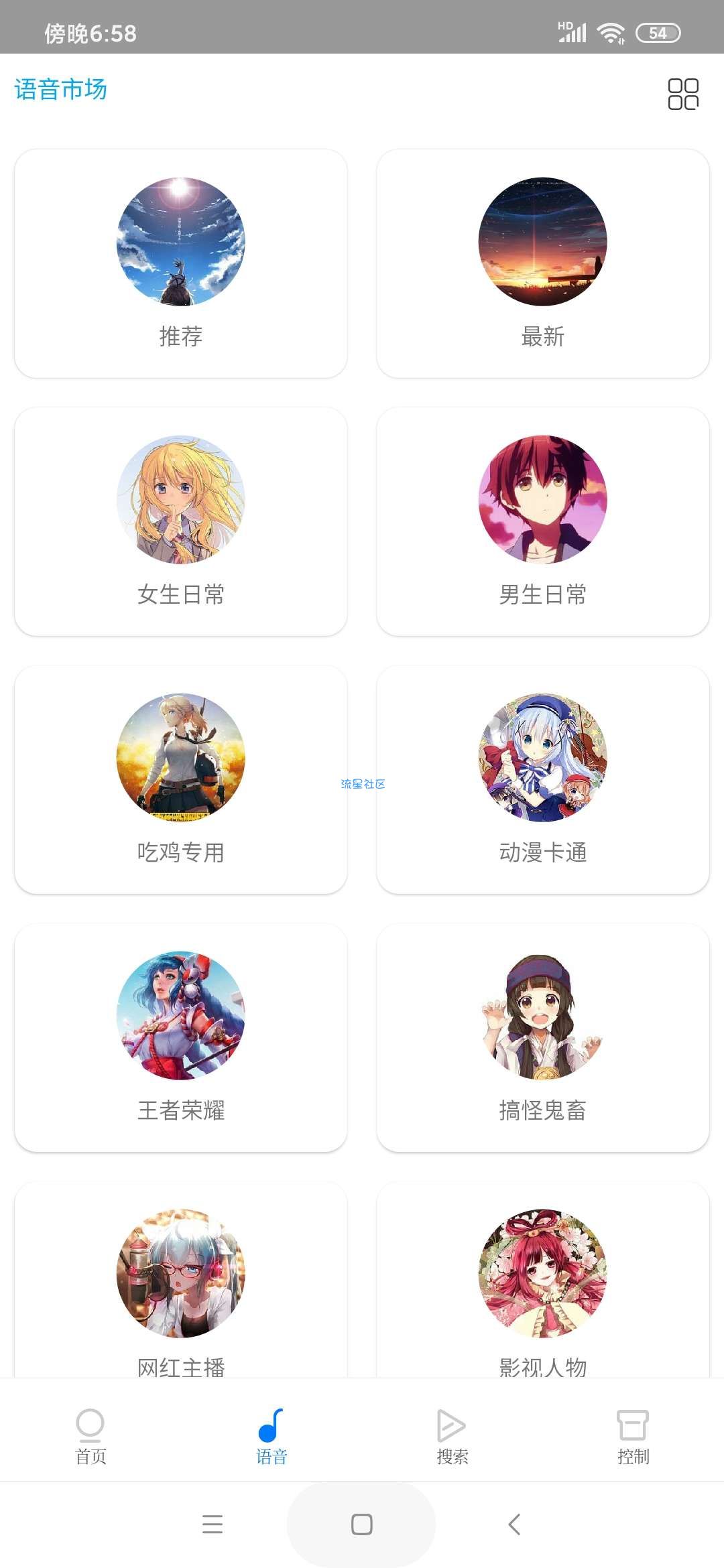Screen dimensions: 724x1568
Task: Switch to the 首页 tab
Action: click(90, 1436)
